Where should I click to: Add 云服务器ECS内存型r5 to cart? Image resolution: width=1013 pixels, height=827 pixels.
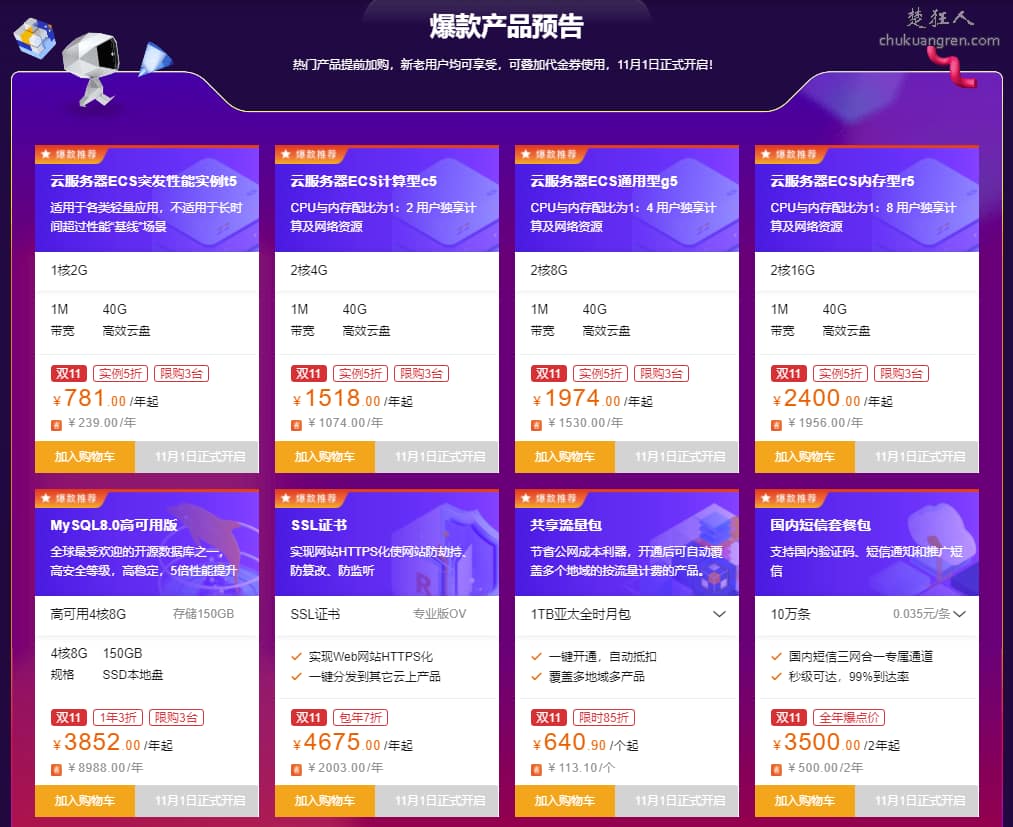click(805, 457)
